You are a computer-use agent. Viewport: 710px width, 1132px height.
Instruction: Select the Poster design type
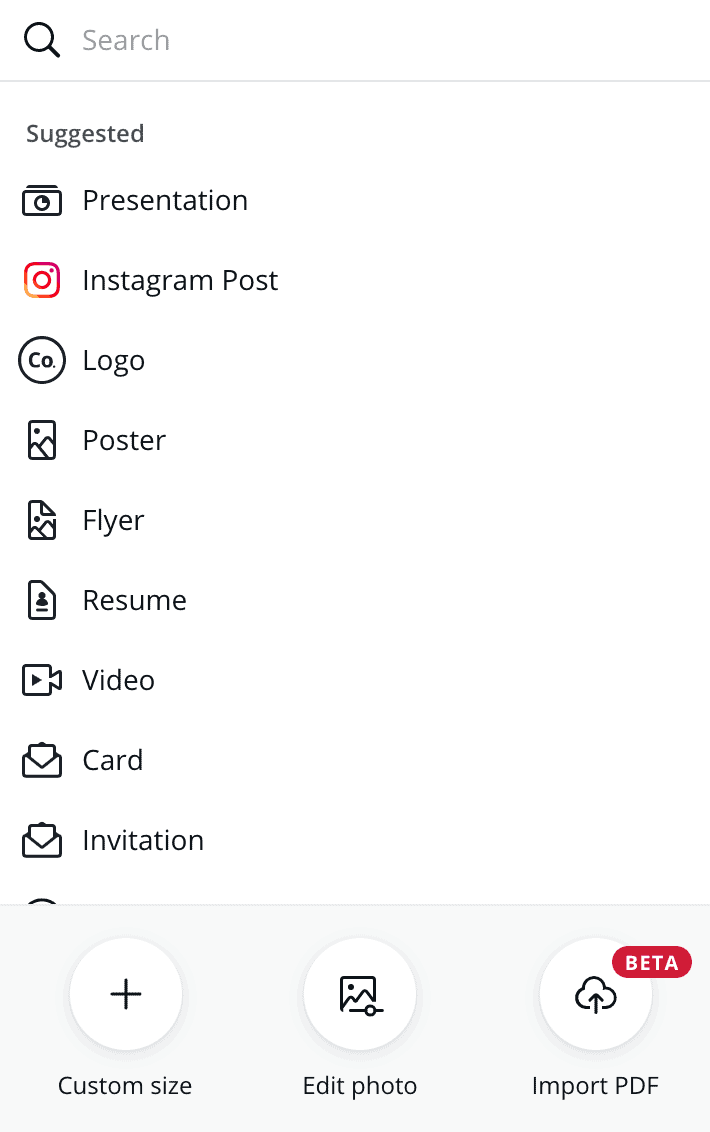[124, 441]
